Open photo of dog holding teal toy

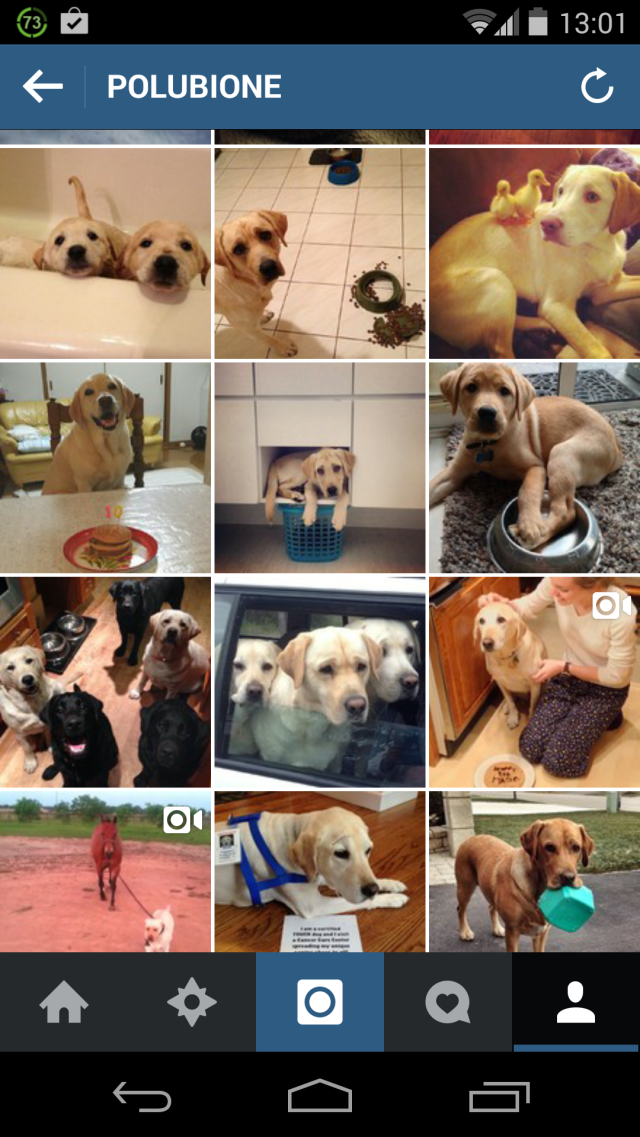(x=534, y=870)
